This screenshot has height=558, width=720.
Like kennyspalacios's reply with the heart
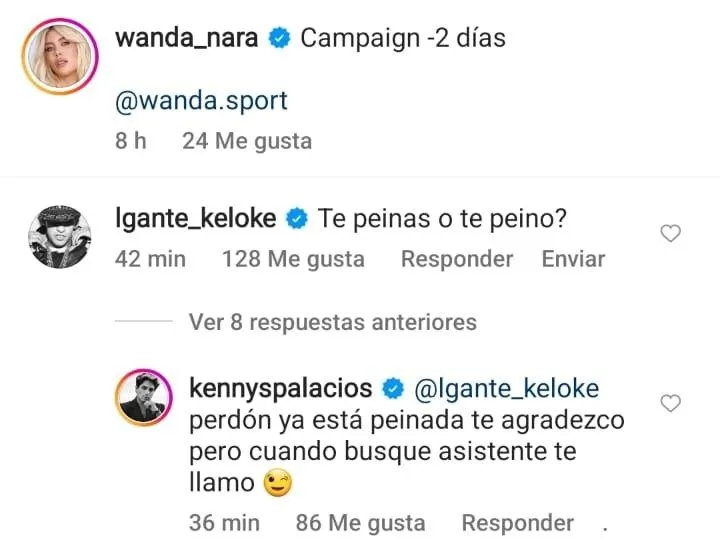coord(672,404)
